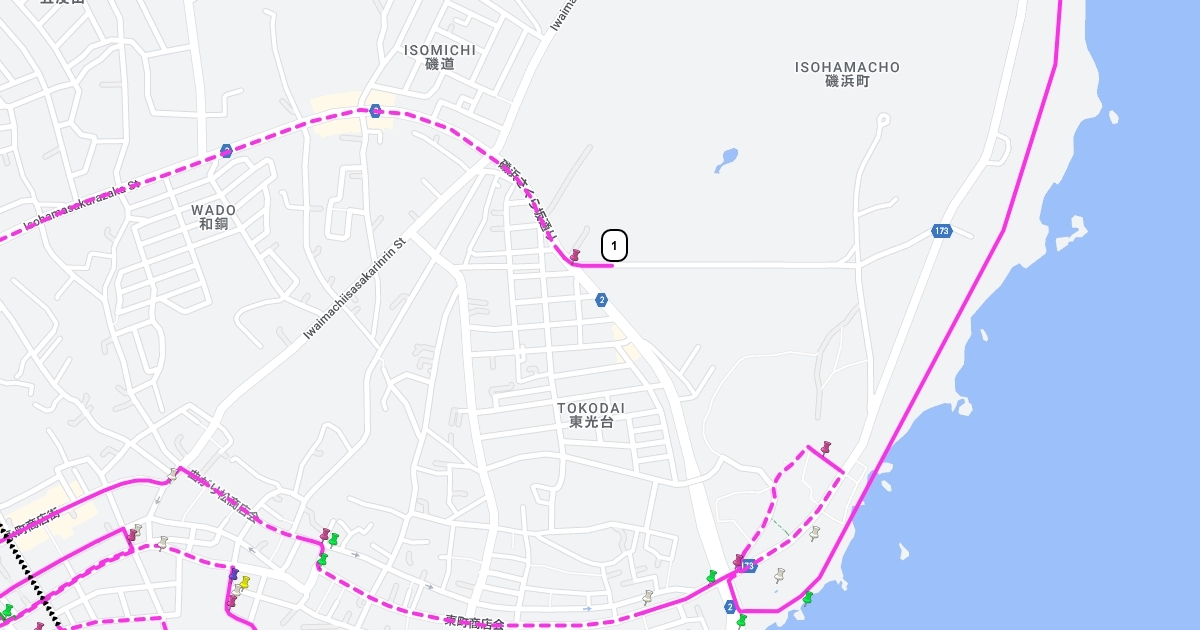Viewport: 1200px width, 630px height.
Task: Tap the numbered marker 1
Action: pos(614,245)
